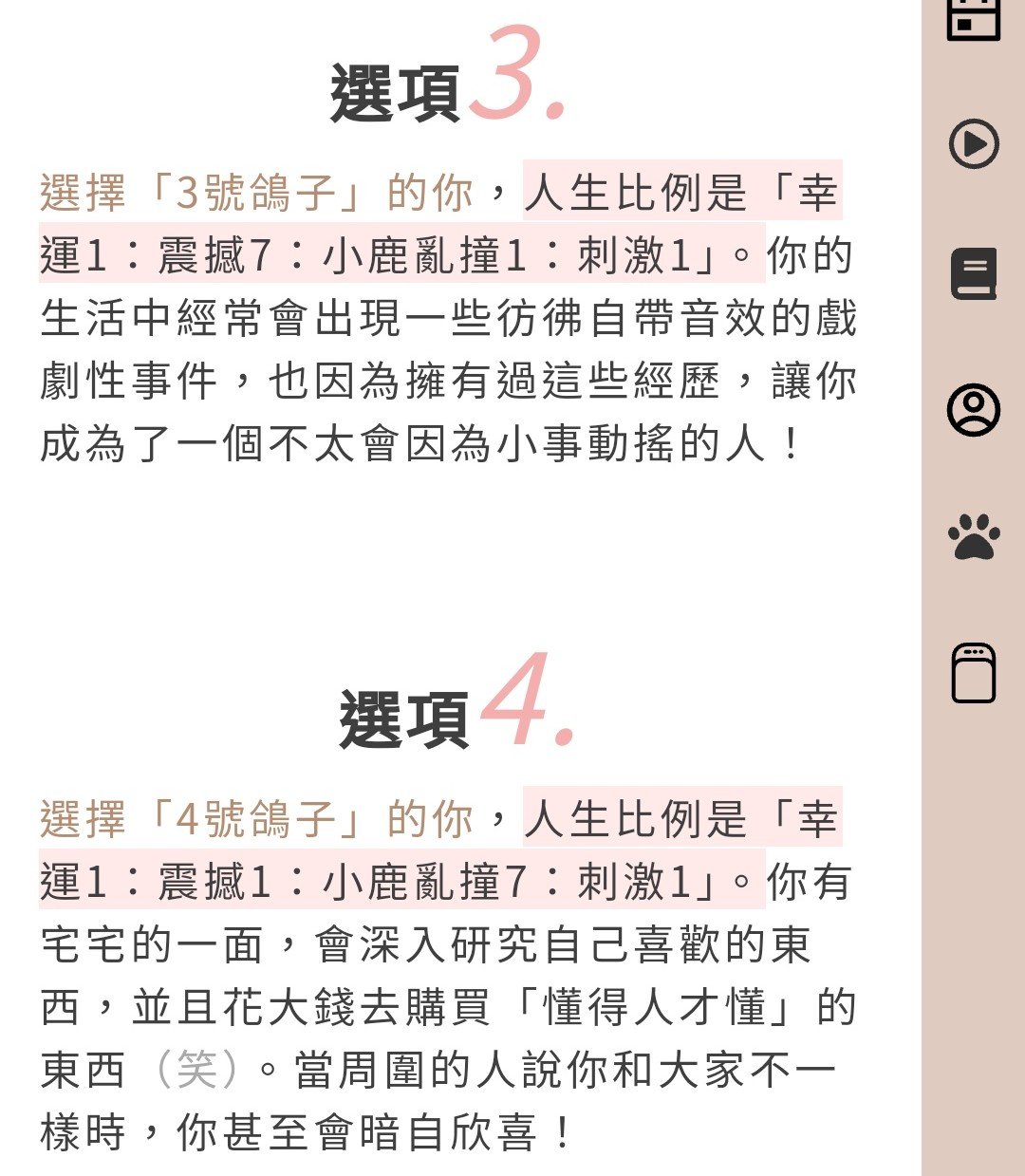Open the paw print pets section
The width and height of the screenshot is (1025, 1176).
tap(974, 536)
